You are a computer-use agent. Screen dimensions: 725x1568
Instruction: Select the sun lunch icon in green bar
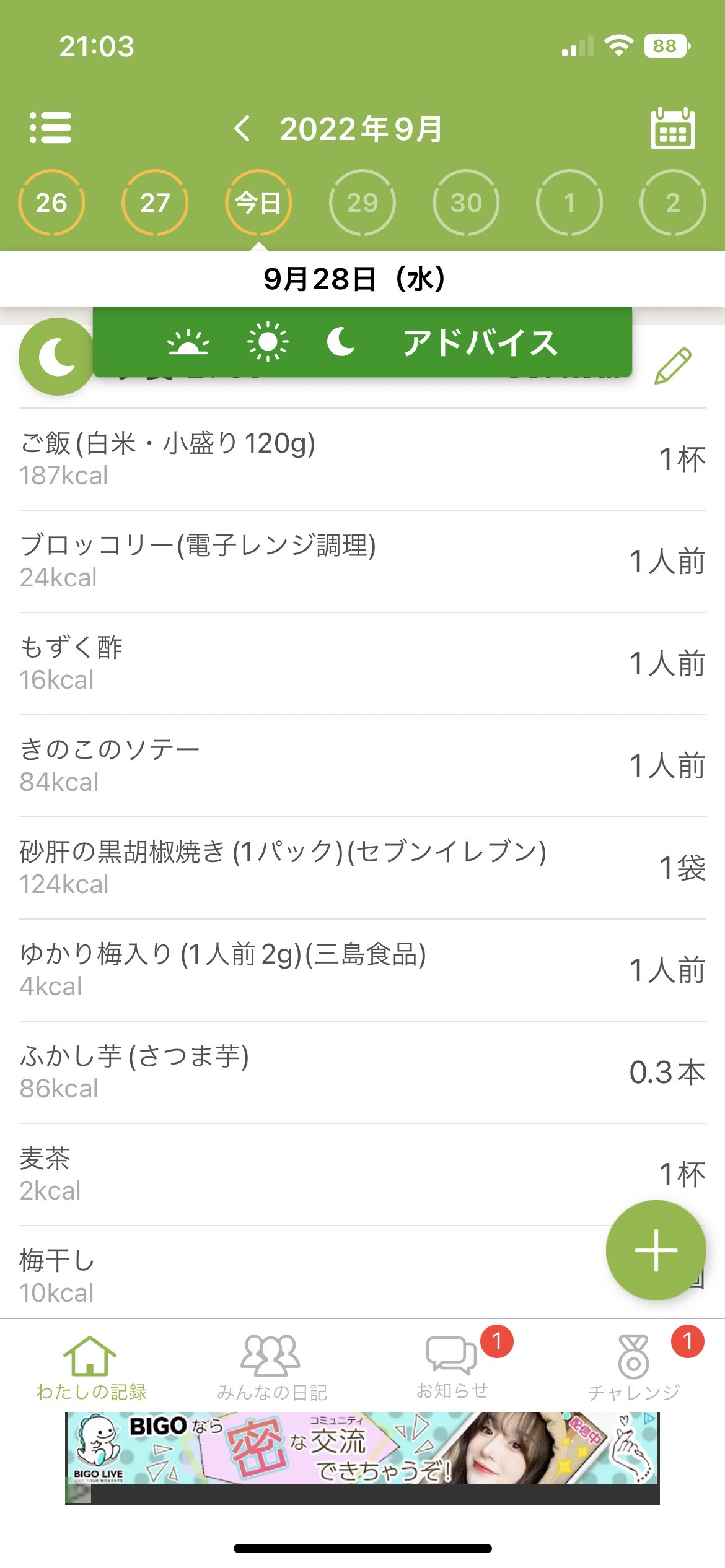268,342
